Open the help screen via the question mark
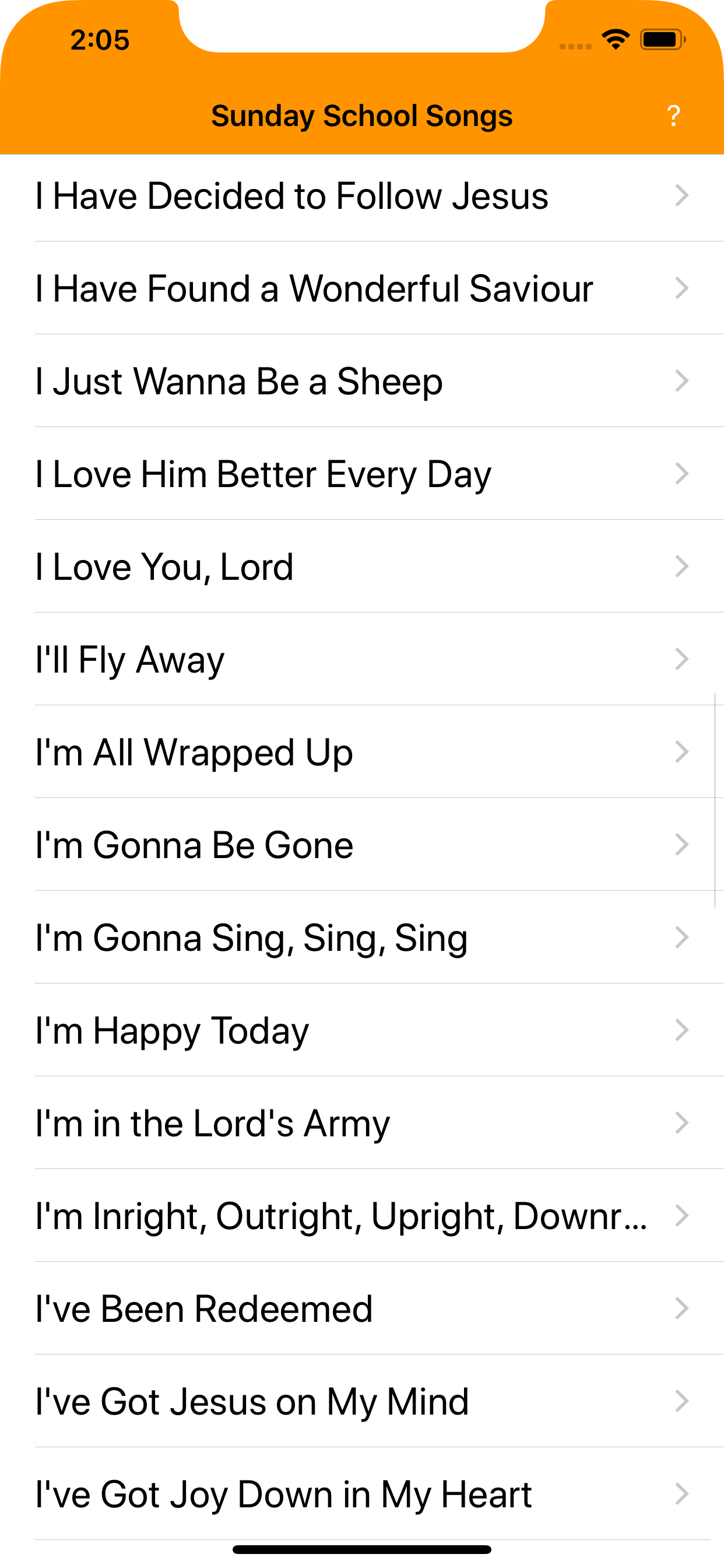 673,115
